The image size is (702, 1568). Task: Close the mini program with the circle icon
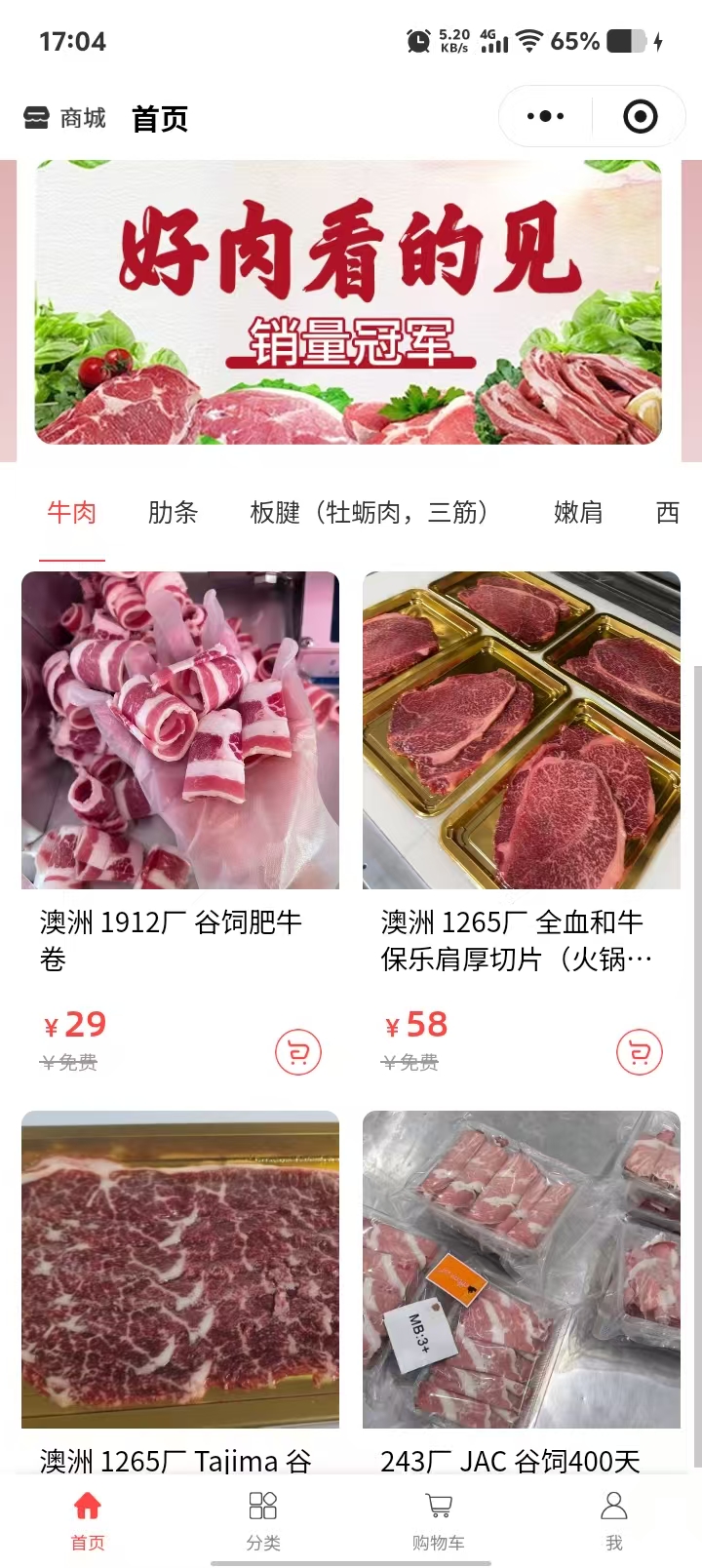[x=640, y=117]
